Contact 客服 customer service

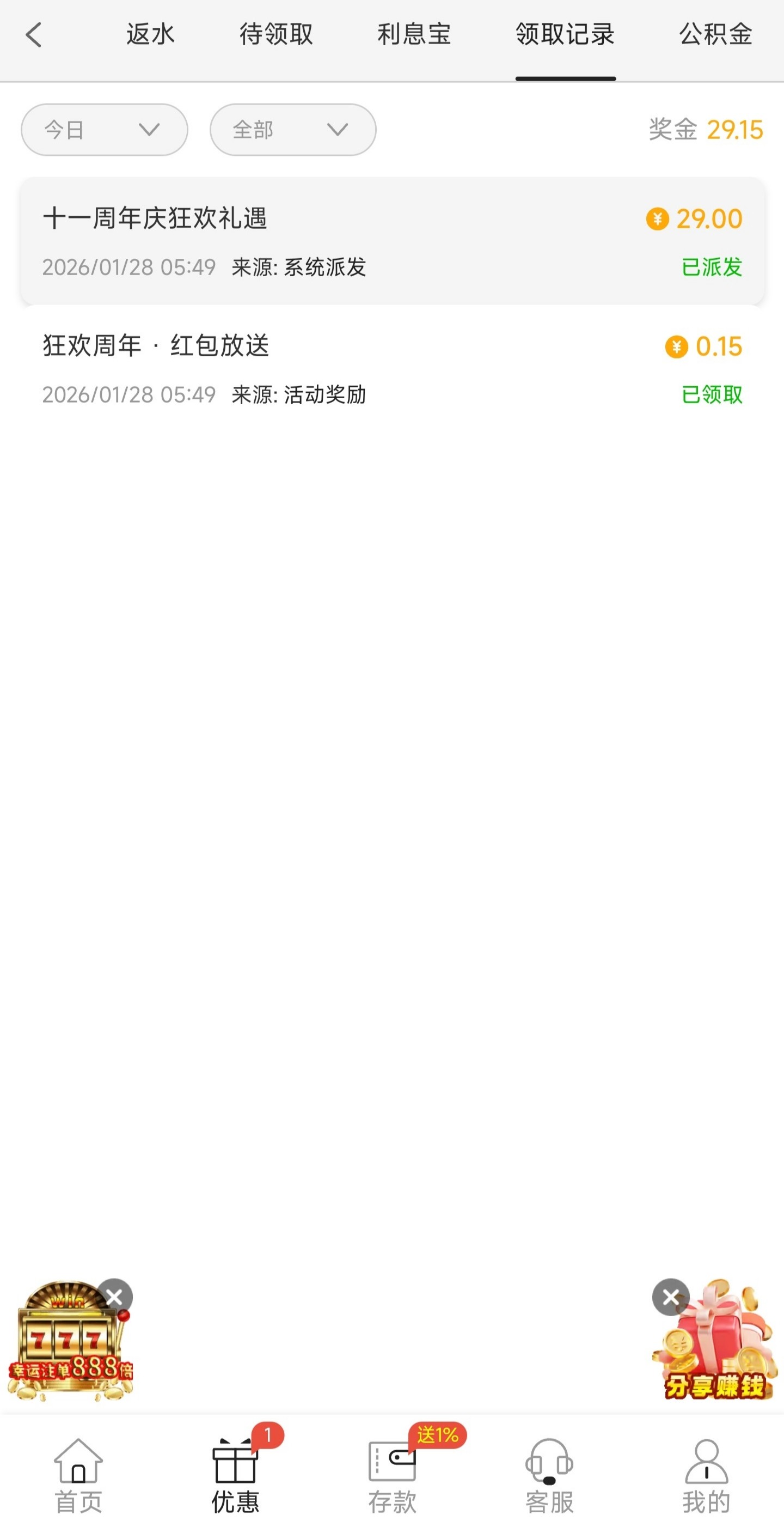pos(549,1476)
